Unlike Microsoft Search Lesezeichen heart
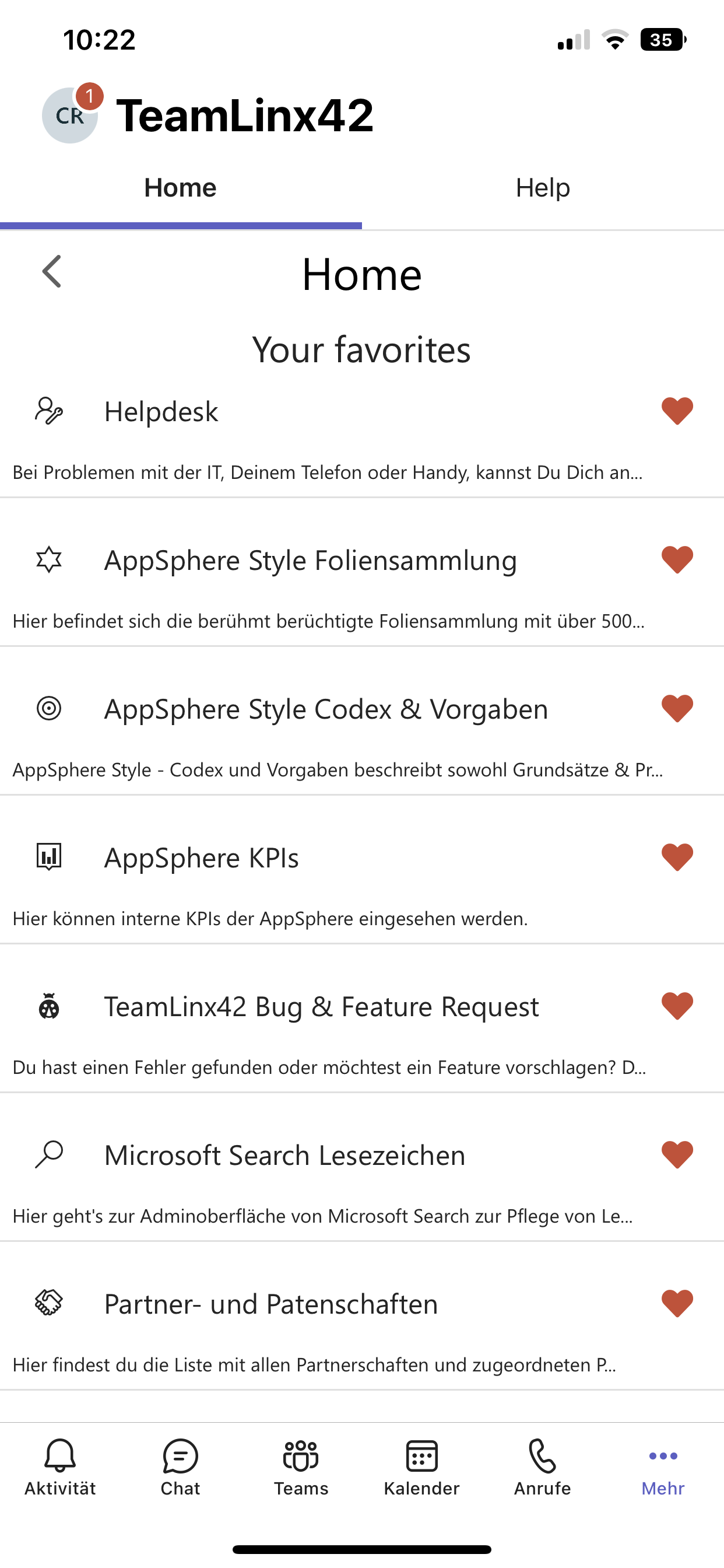This screenshot has height=1568, width=724. [x=677, y=1154]
